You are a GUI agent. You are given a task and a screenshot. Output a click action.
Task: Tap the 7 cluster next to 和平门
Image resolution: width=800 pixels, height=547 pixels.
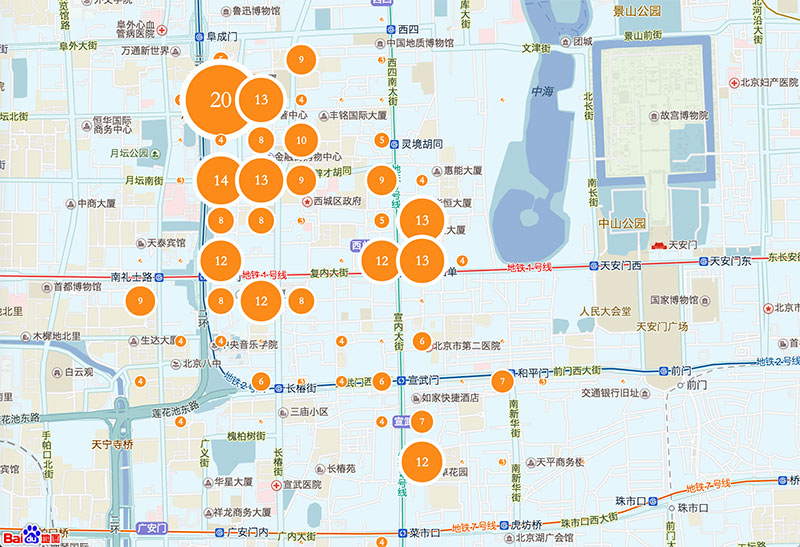coord(502,381)
